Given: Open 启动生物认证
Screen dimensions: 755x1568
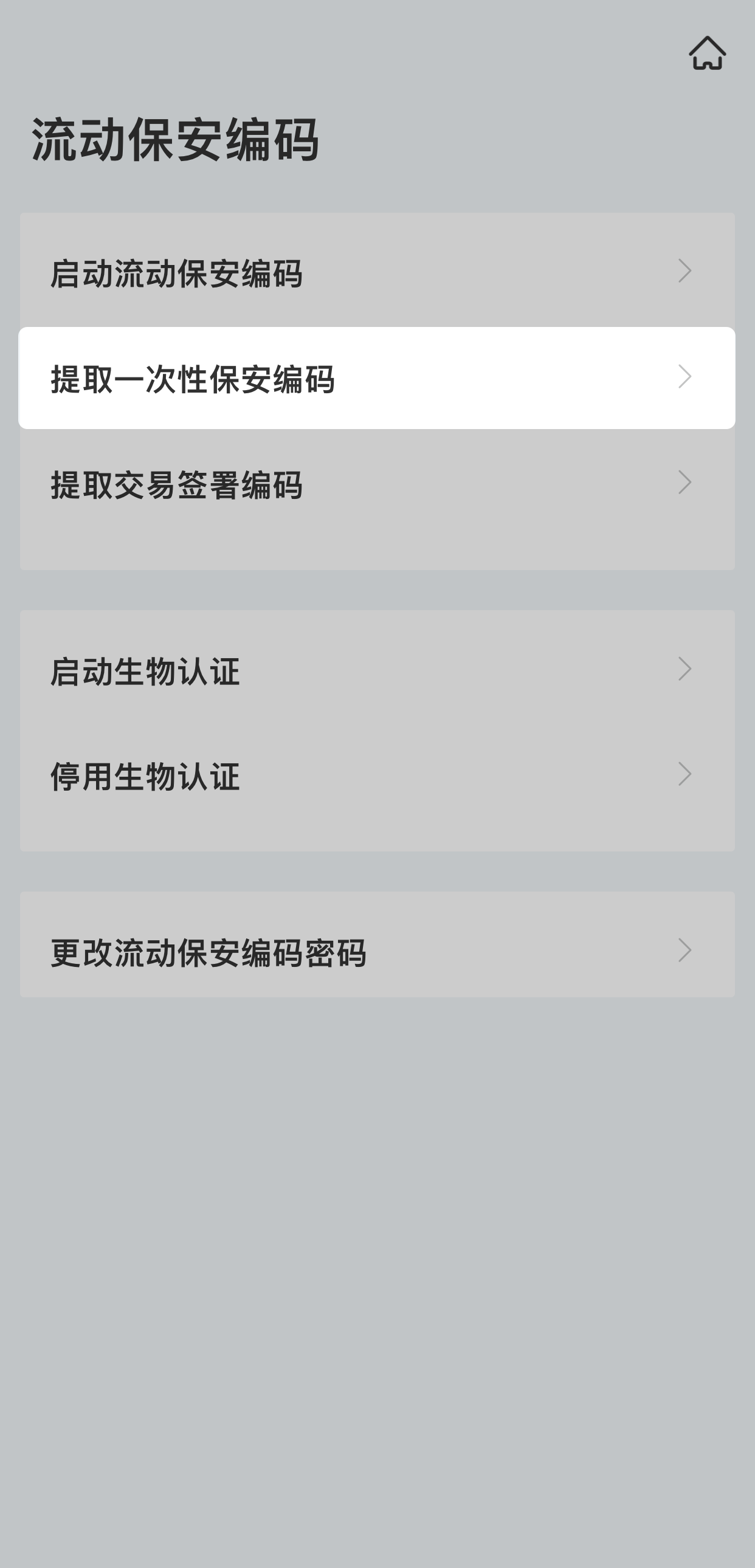Looking at the screenshot, I should pyautogui.click(x=377, y=670).
